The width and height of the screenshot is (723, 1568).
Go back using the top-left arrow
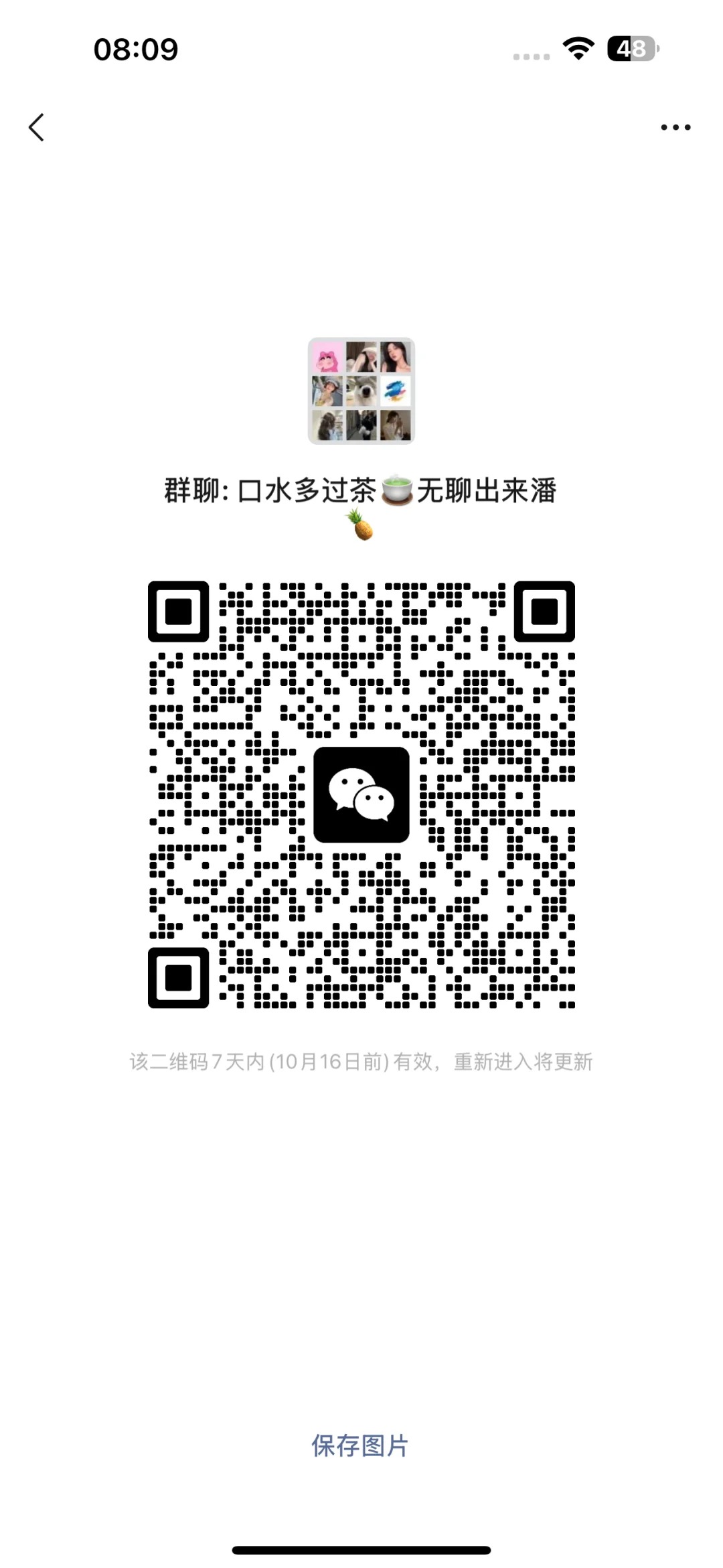(37, 127)
